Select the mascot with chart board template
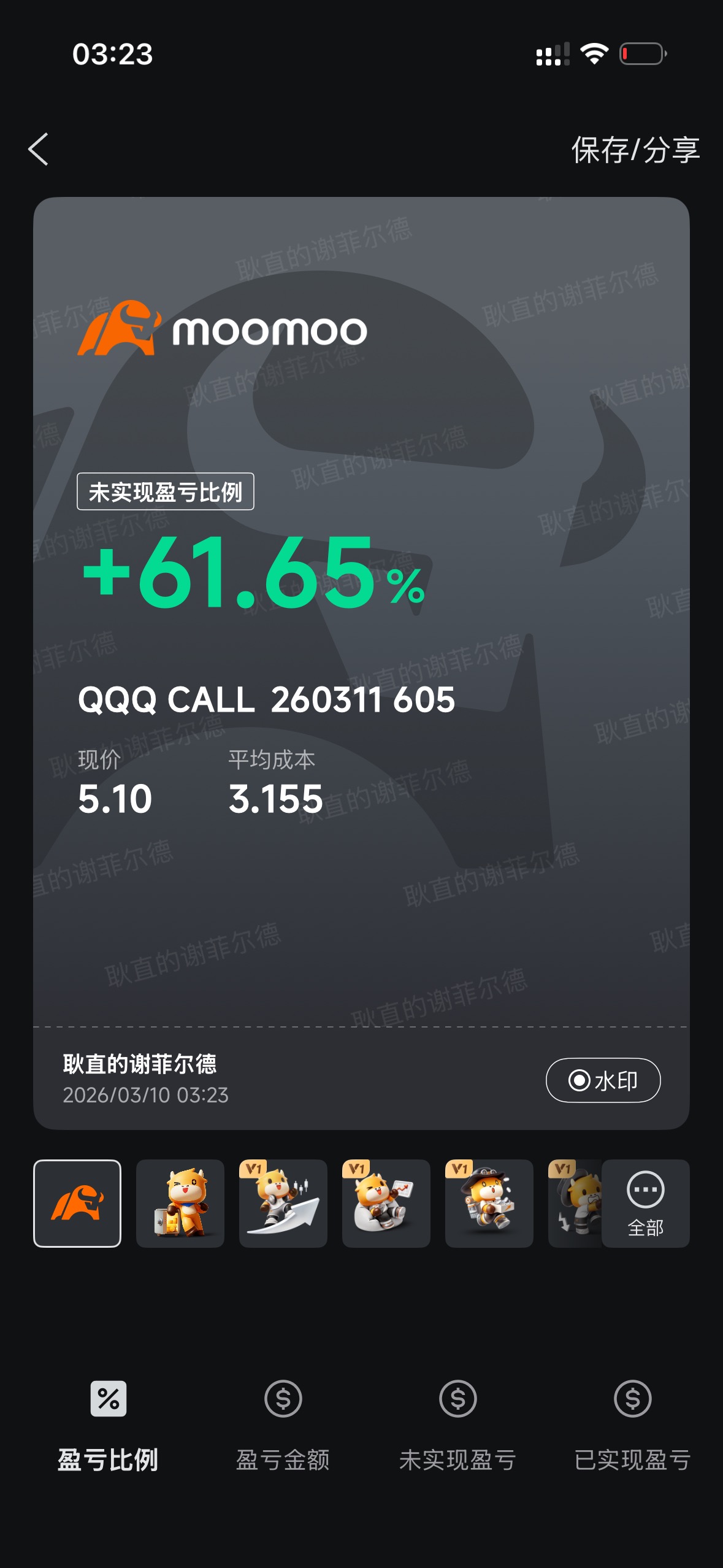 click(386, 1203)
